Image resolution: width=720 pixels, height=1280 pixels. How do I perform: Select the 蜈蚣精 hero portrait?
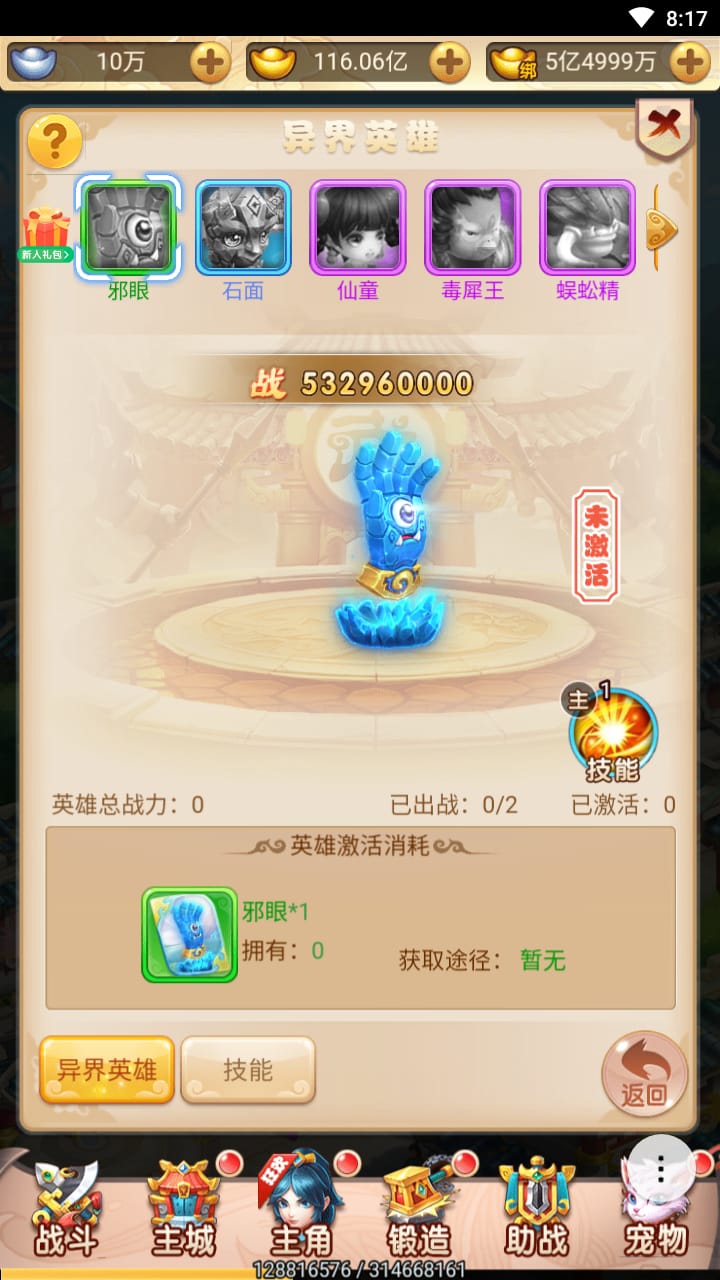[588, 227]
